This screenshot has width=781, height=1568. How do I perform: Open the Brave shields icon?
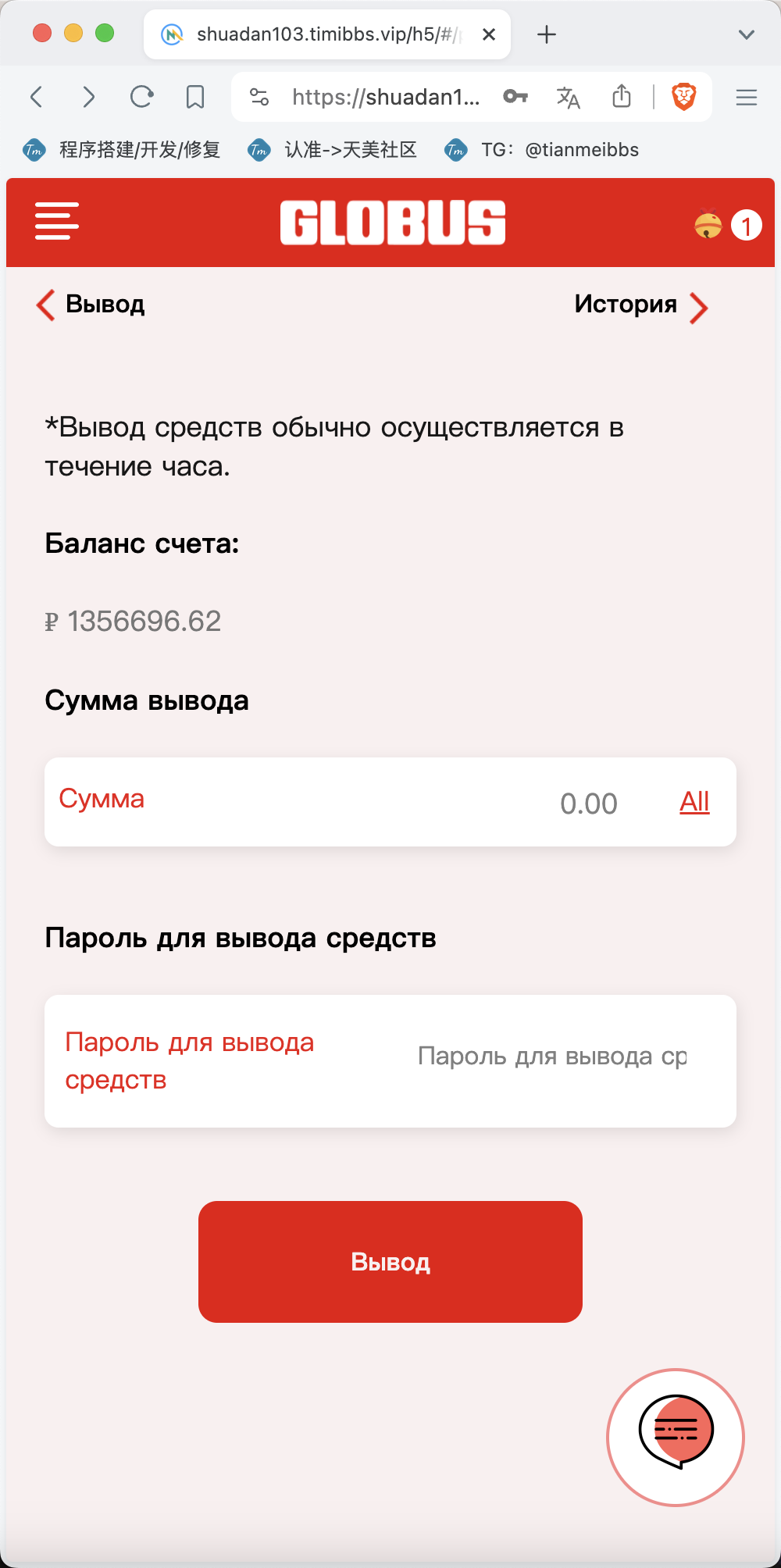tap(684, 97)
